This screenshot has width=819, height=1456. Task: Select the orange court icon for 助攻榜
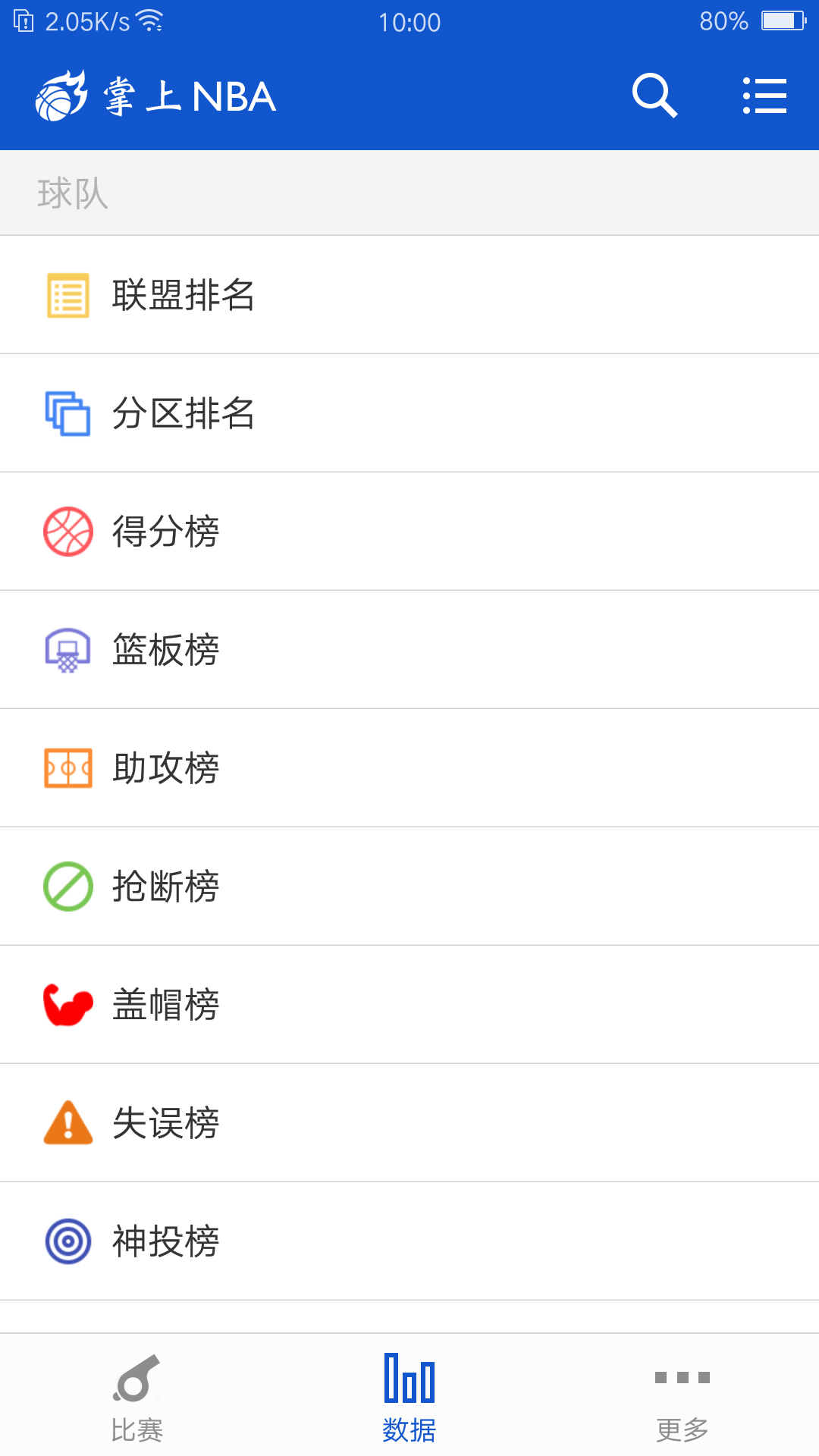(67, 767)
